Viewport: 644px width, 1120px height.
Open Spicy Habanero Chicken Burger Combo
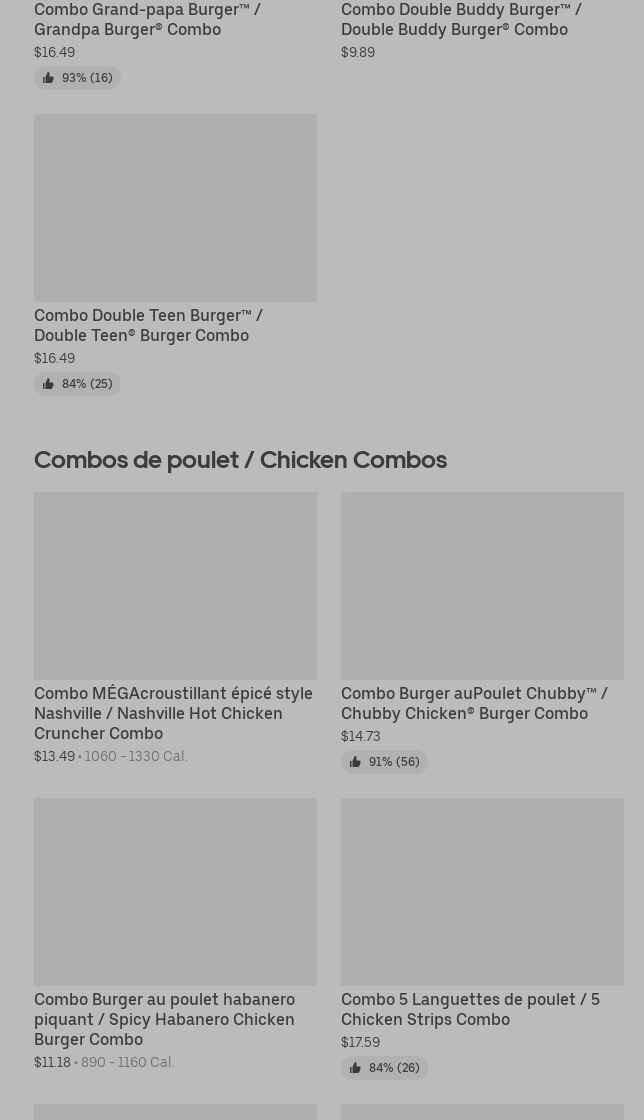175,892
